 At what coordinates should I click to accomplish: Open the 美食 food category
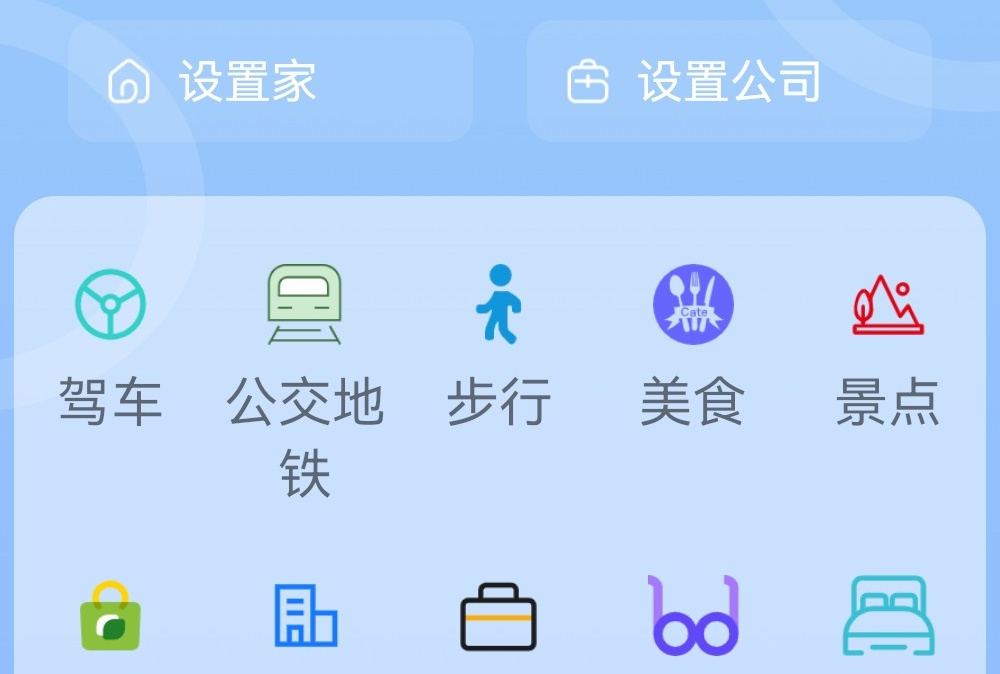tap(693, 345)
